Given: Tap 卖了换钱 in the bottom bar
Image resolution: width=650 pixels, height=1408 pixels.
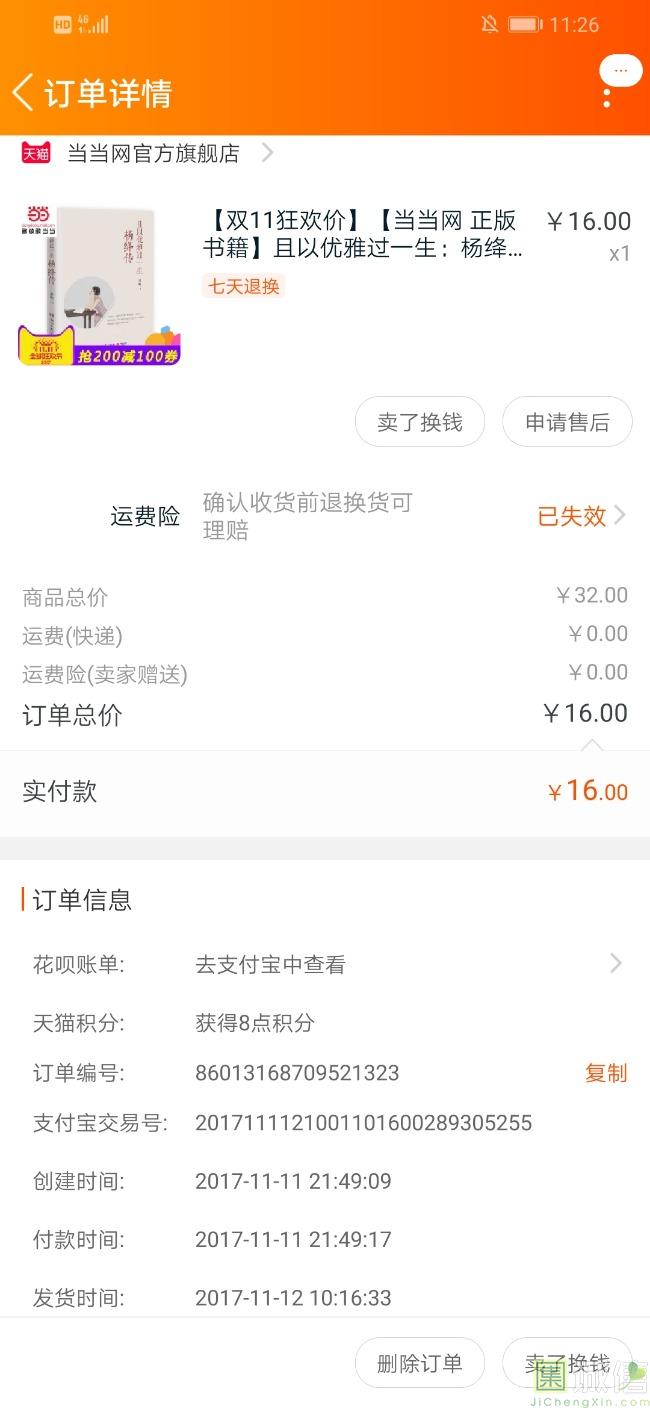Looking at the screenshot, I should [567, 1363].
